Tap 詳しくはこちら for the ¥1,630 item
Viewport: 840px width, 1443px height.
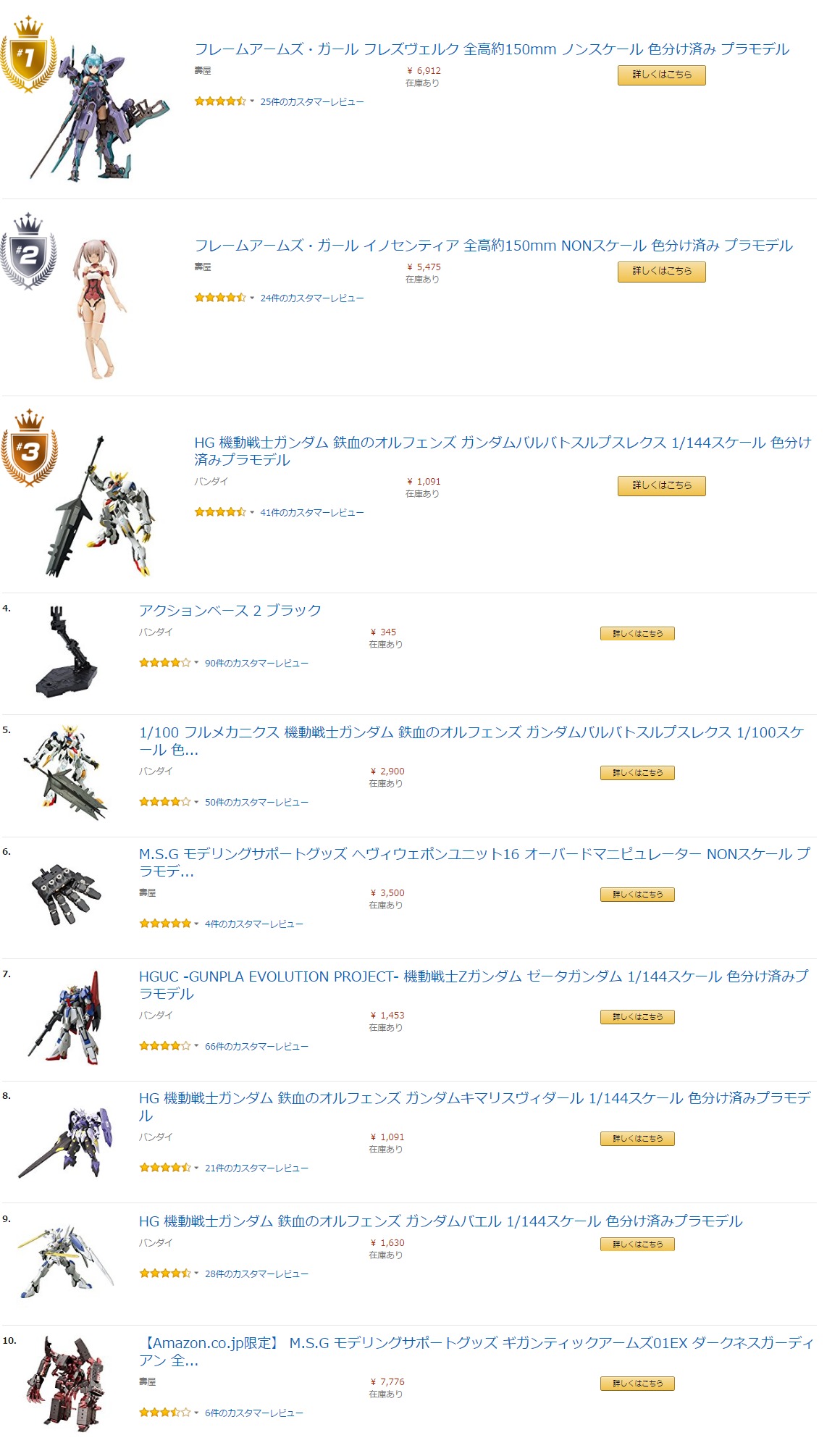(x=637, y=1245)
